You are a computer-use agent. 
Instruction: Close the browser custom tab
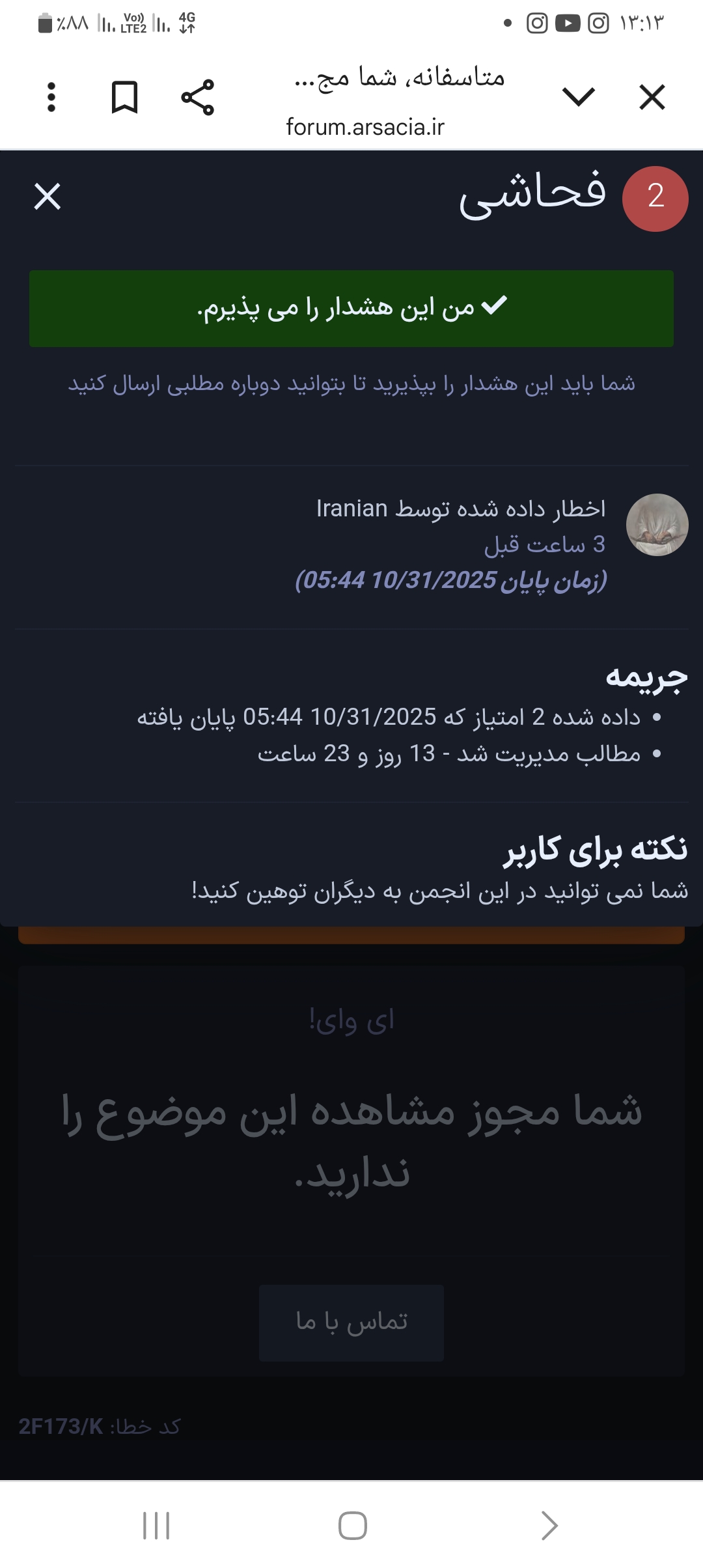click(x=652, y=98)
